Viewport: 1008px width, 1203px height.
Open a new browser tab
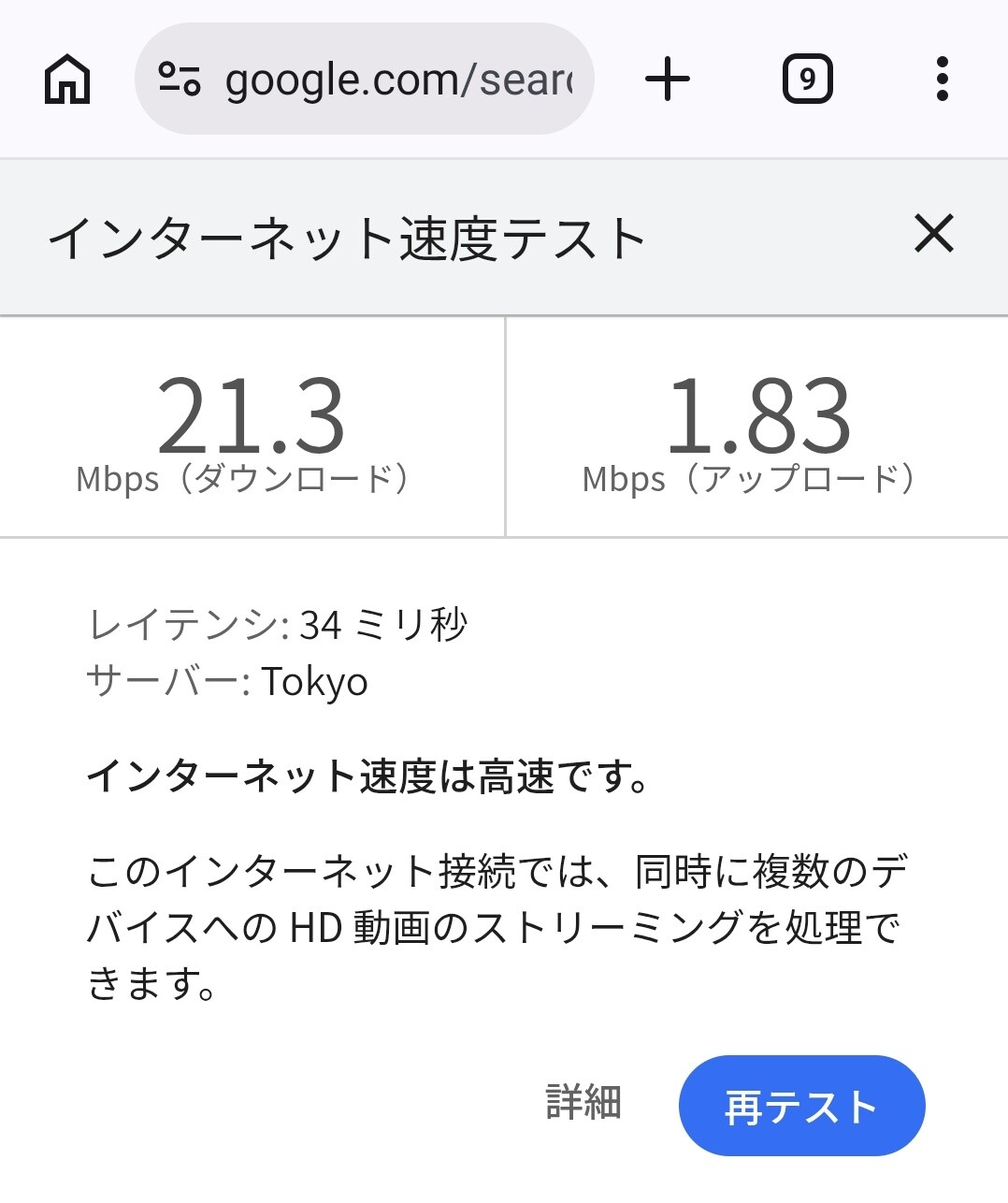point(668,80)
